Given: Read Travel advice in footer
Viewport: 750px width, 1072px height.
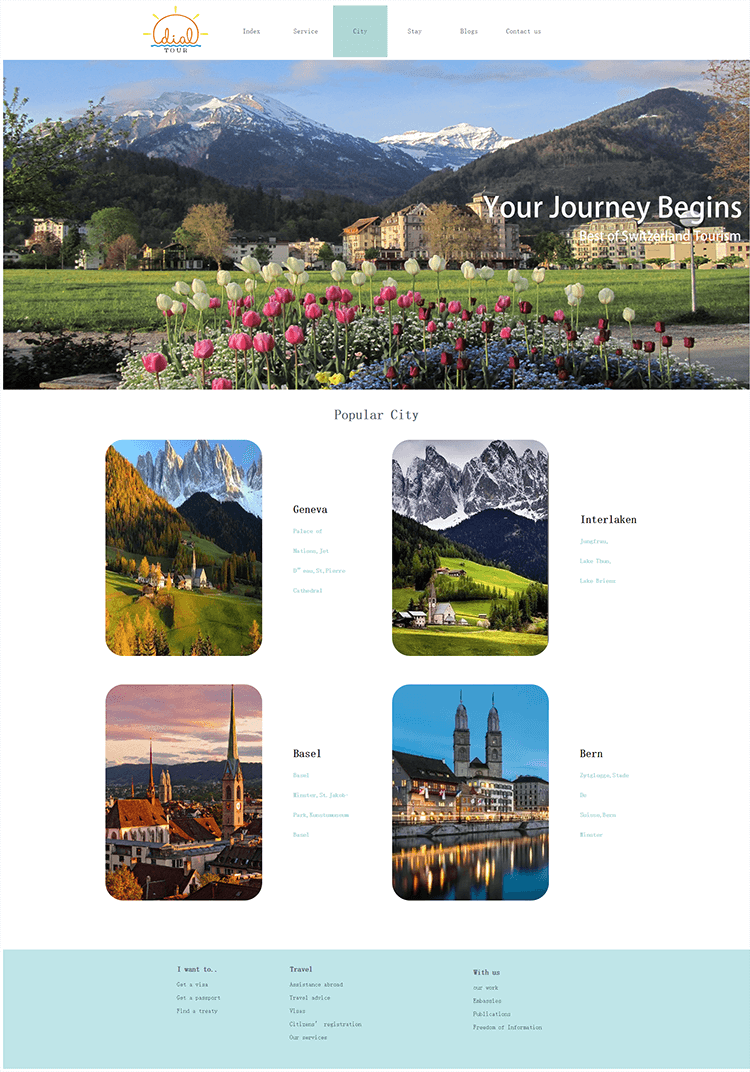Looking at the screenshot, I should [x=309, y=998].
